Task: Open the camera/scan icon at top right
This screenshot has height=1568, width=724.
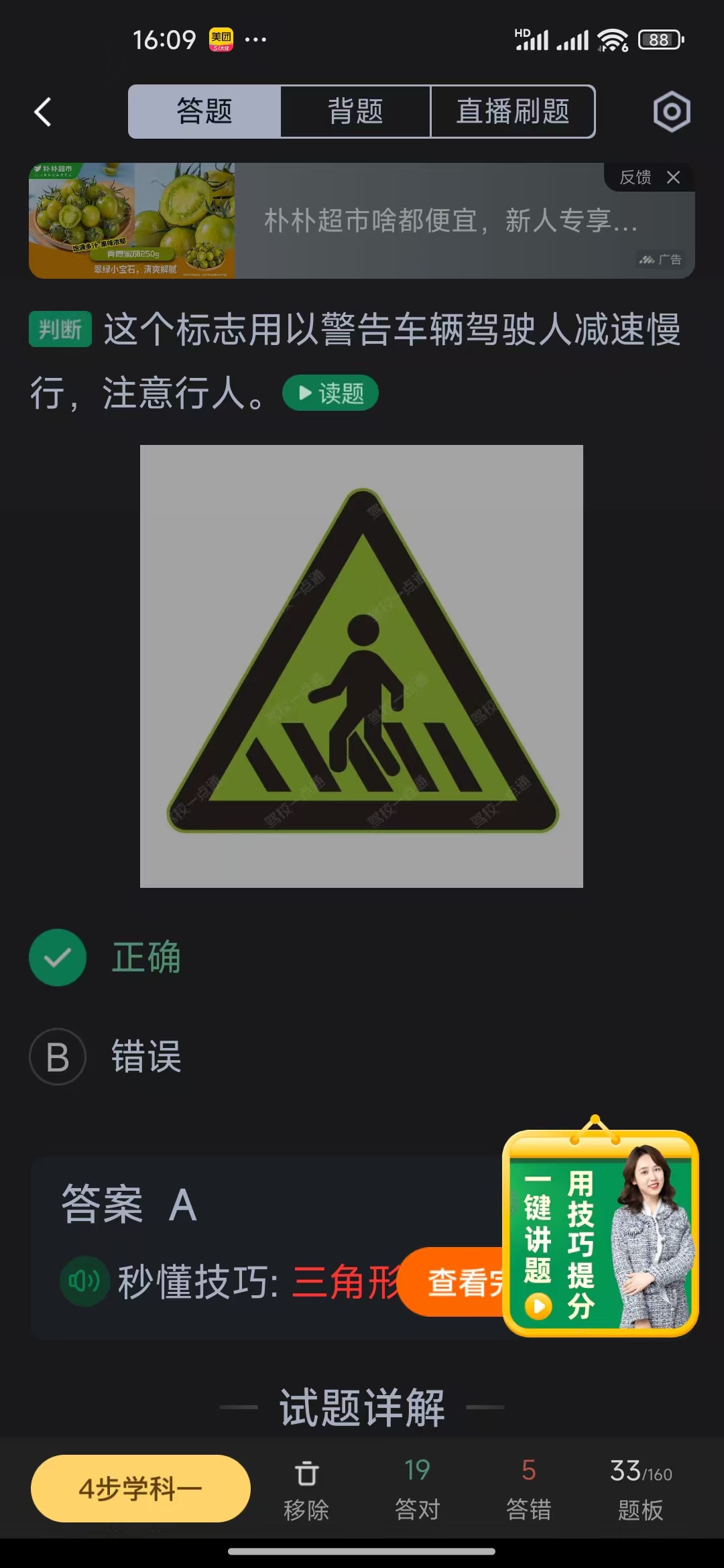Action: 671,112
